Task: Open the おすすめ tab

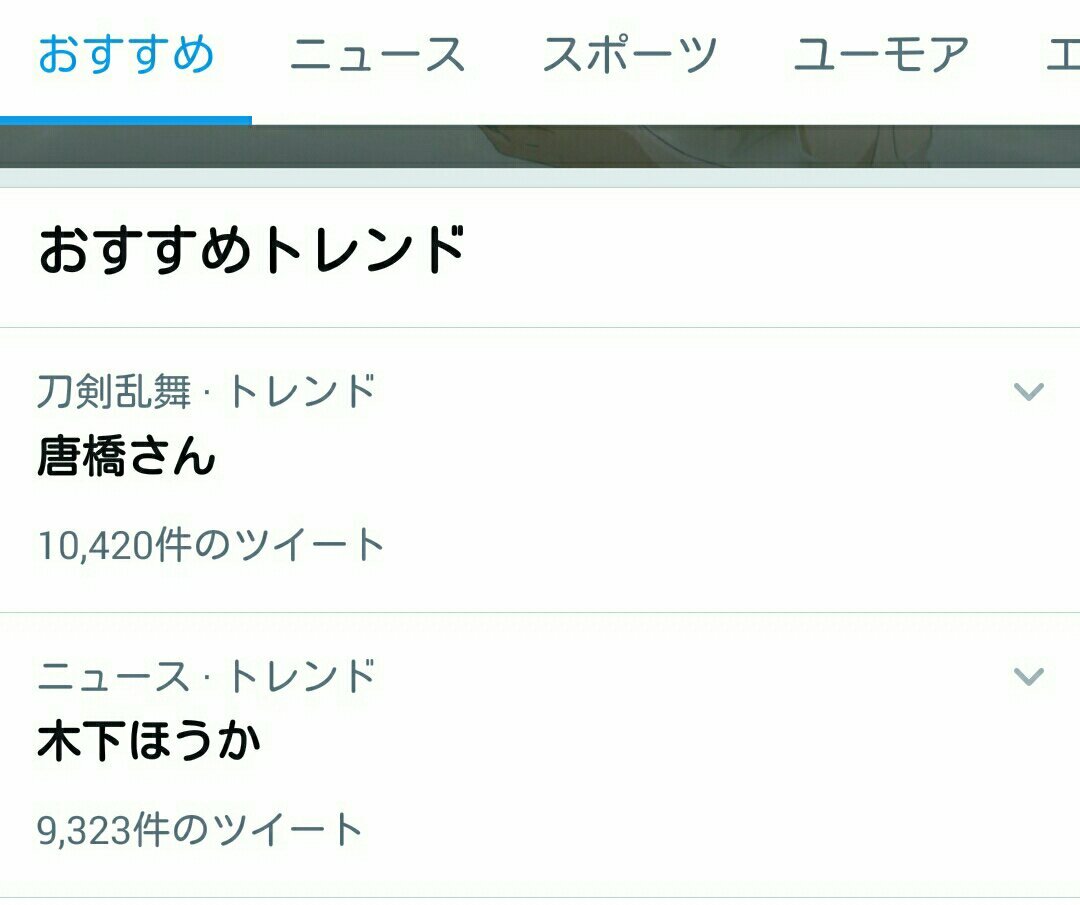Action: pyautogui.click(x=126, y=55)
